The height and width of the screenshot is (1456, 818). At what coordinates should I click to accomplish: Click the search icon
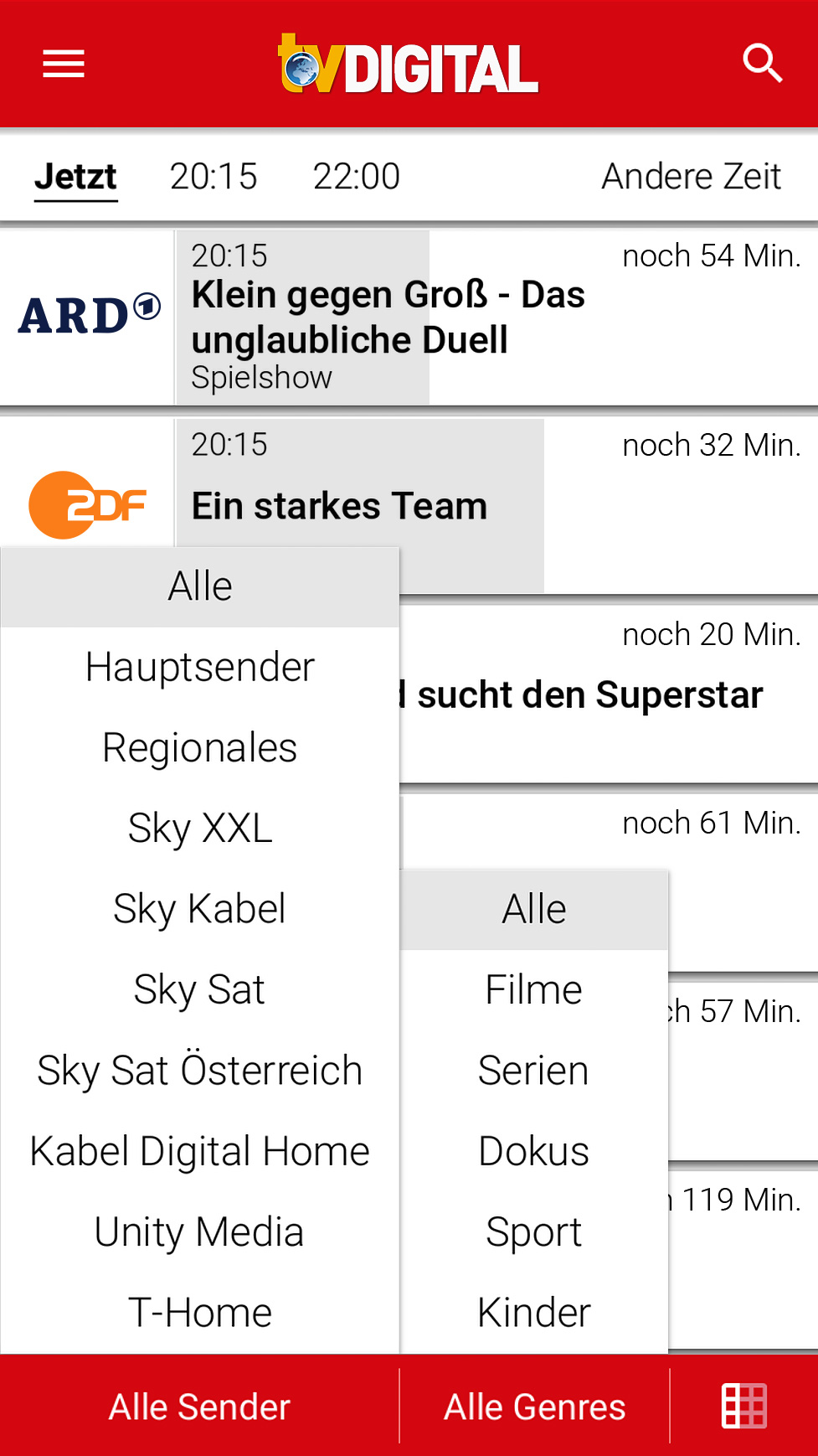pos(763,63)
